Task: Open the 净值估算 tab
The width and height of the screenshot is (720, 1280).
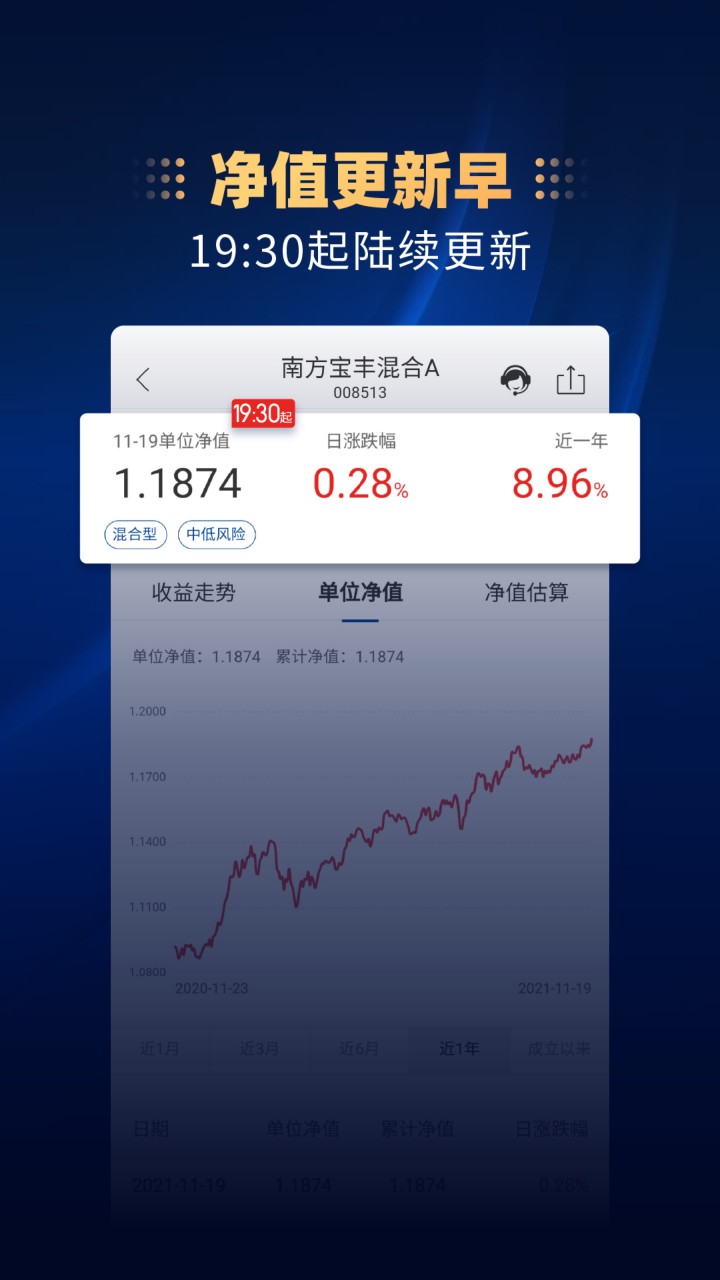Action: click(525, 592)
